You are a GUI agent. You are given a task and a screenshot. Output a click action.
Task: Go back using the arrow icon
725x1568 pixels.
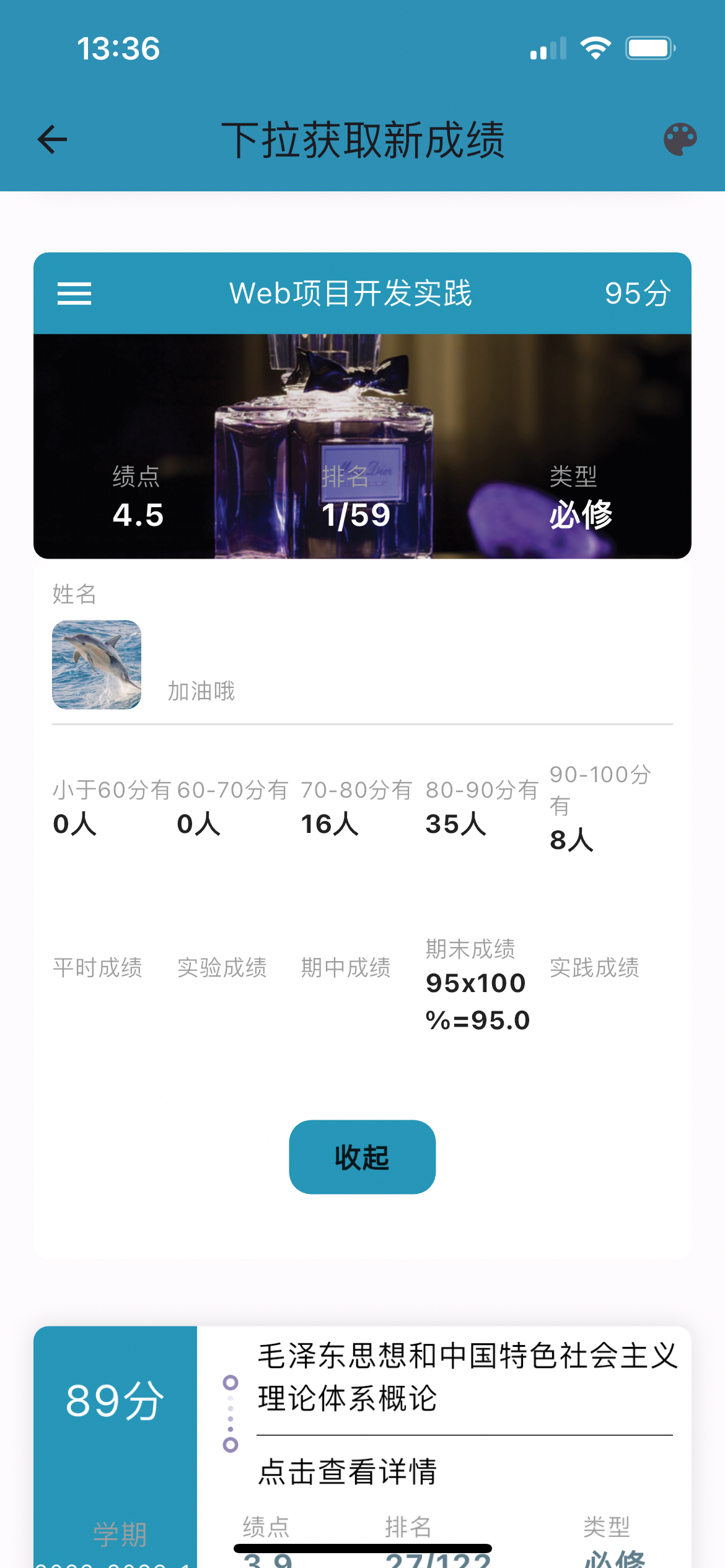(53, 139)
